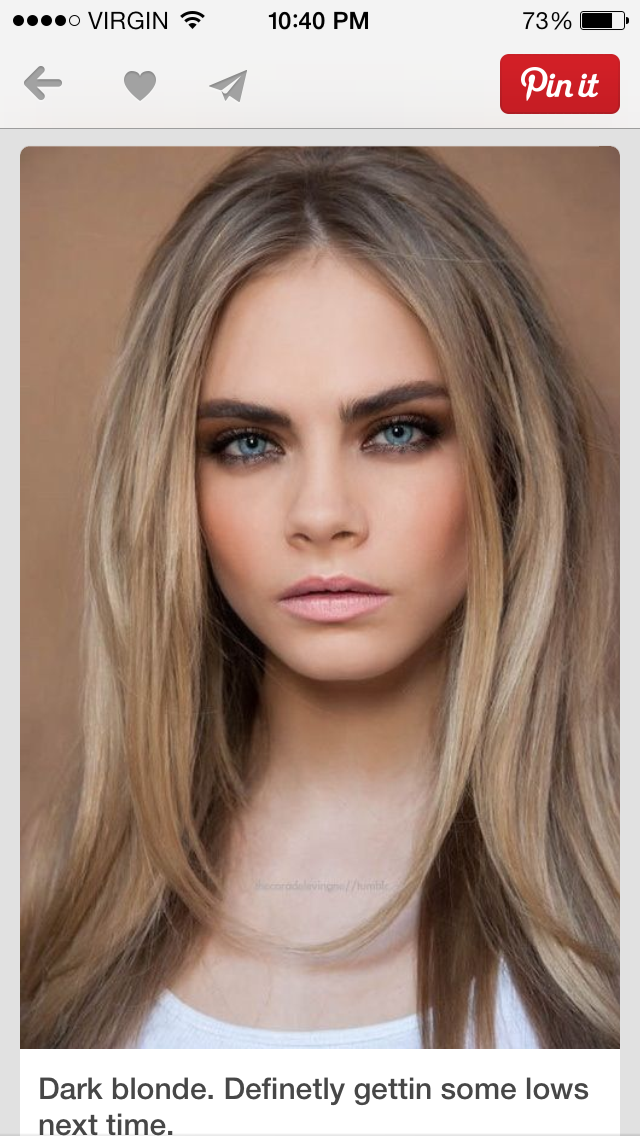Send this pin via paper plane icon

click(x=228, y=86)
